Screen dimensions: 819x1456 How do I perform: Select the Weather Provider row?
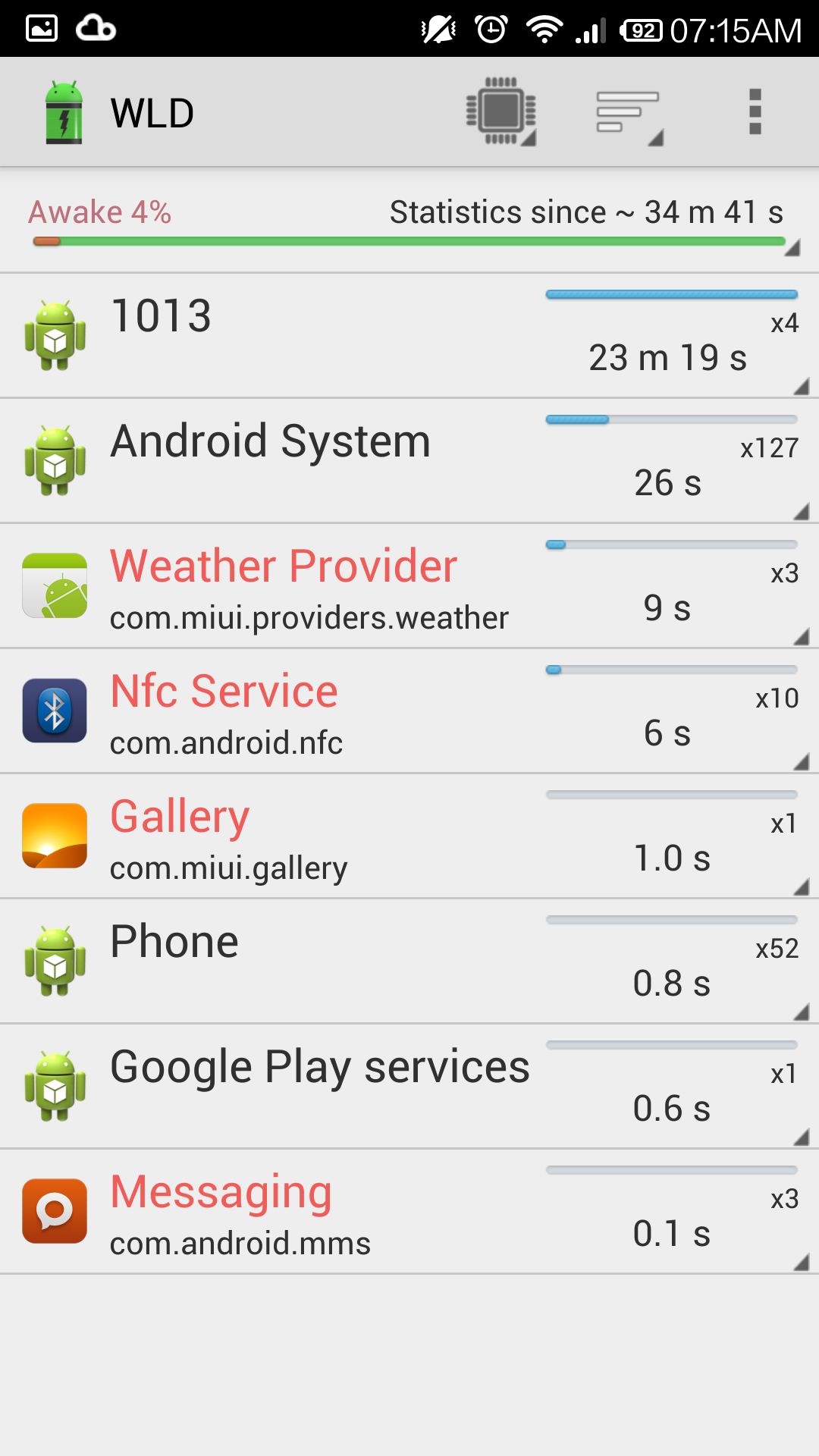pos(409,586)
